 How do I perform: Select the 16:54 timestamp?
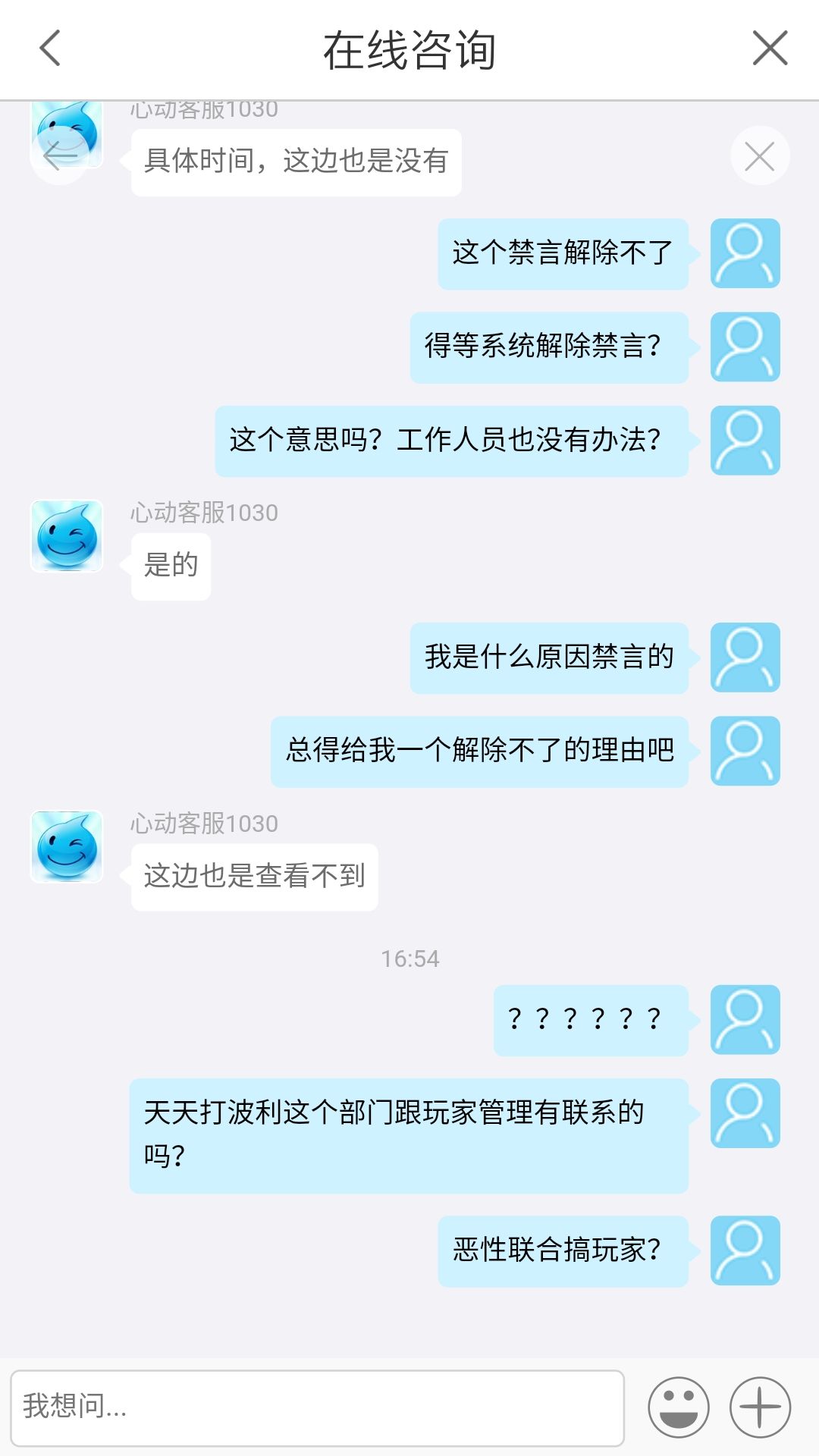tap(409, 959)
